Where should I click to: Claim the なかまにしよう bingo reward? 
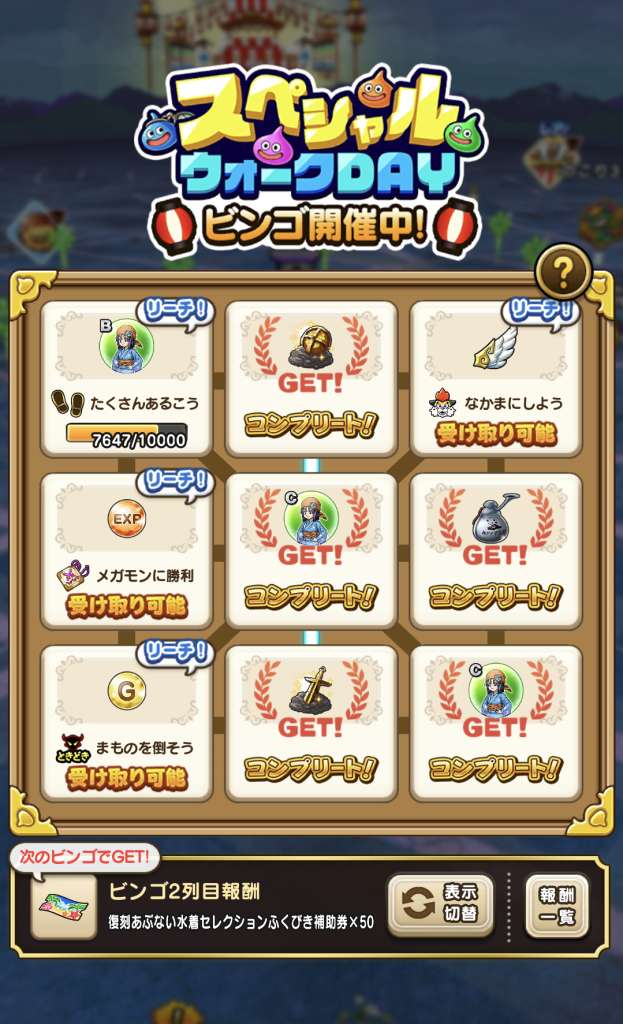496,433
